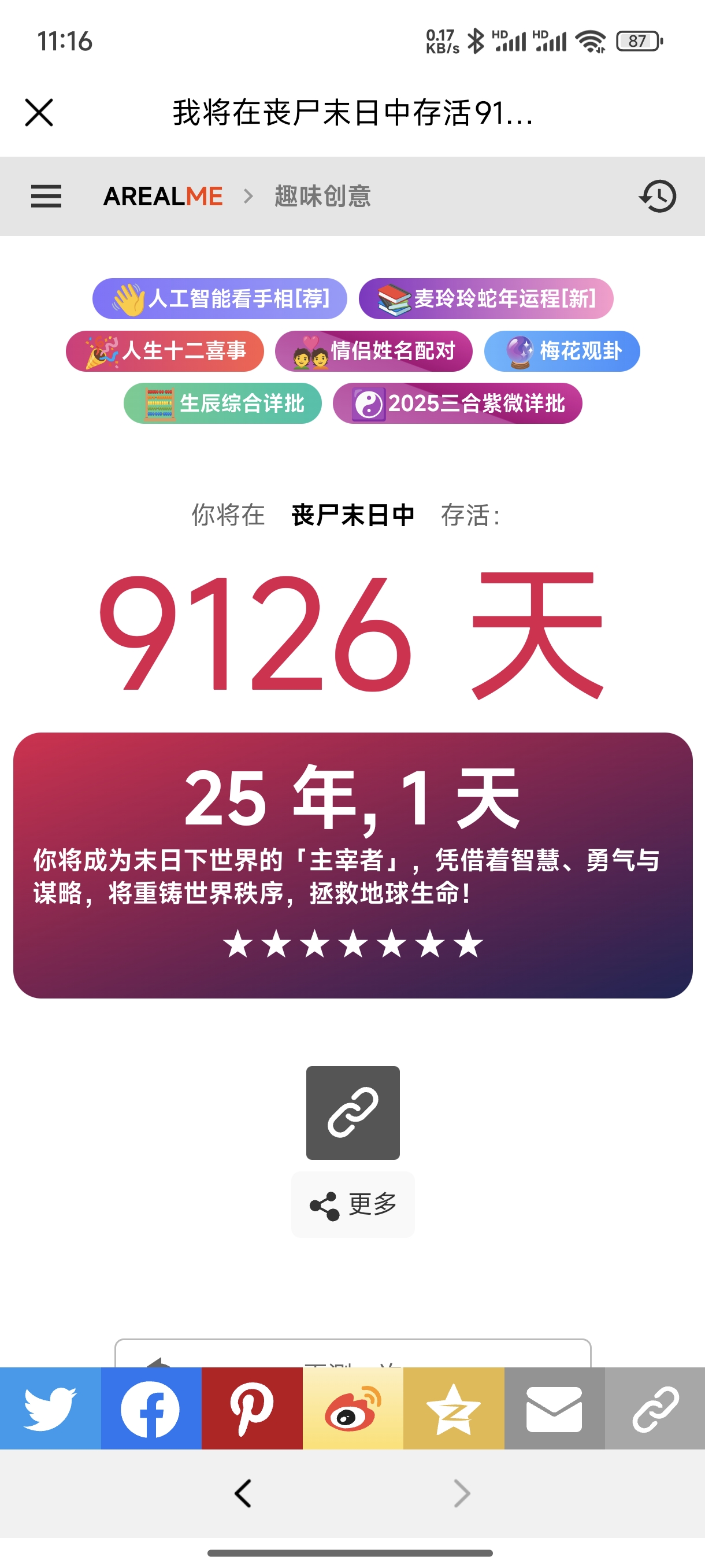
Task: Open 2025三合紫微详批 chip
Action: pyautogui.click(x=457, y=404)
